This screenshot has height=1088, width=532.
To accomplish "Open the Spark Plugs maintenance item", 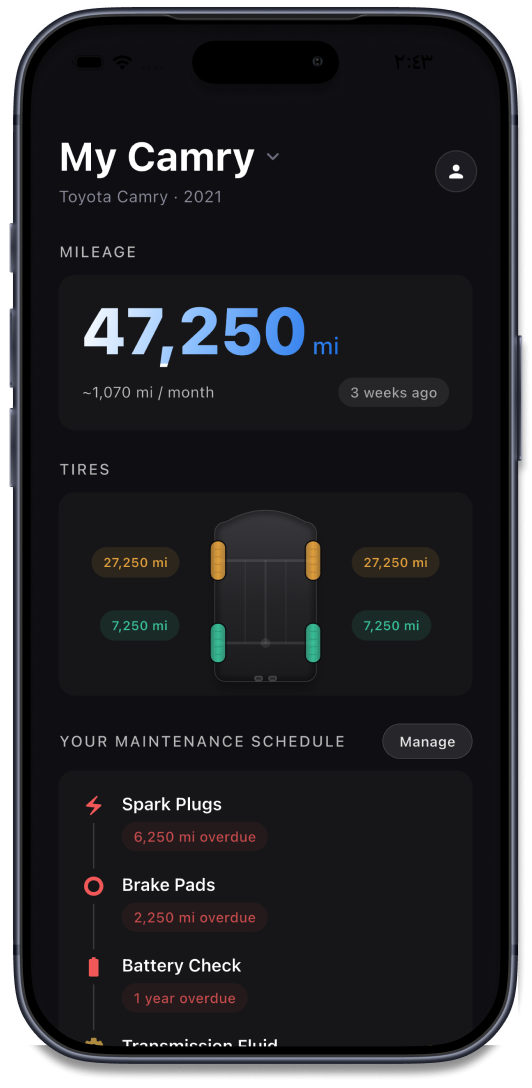I will pos(266,821).
